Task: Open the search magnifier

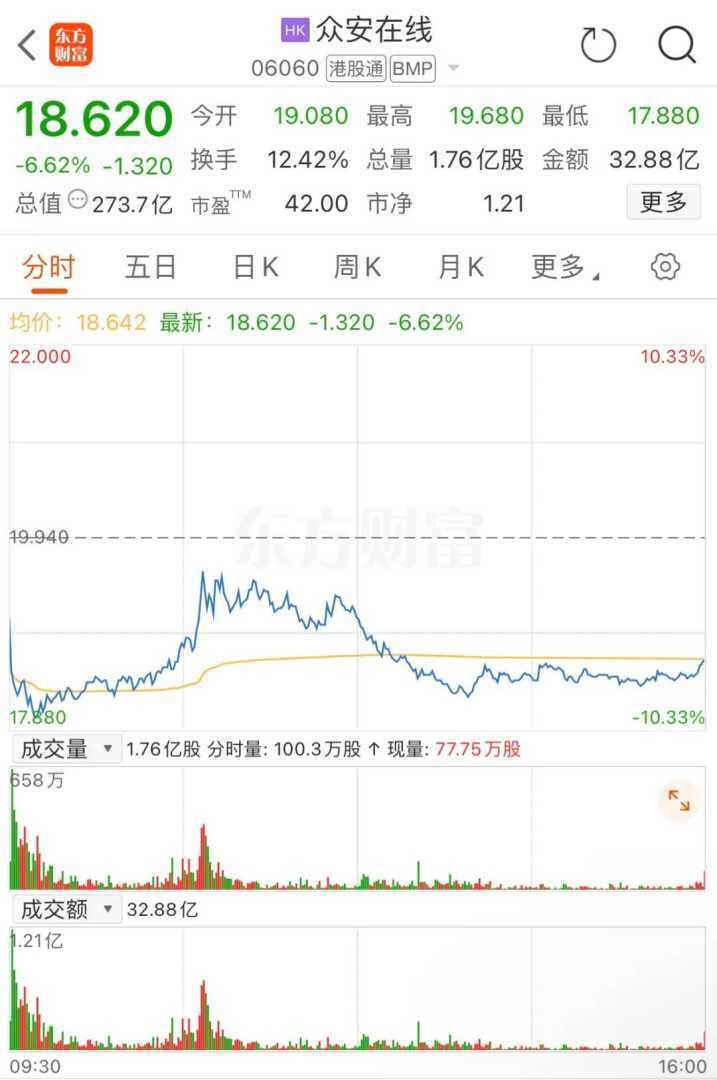Action: 676,45
